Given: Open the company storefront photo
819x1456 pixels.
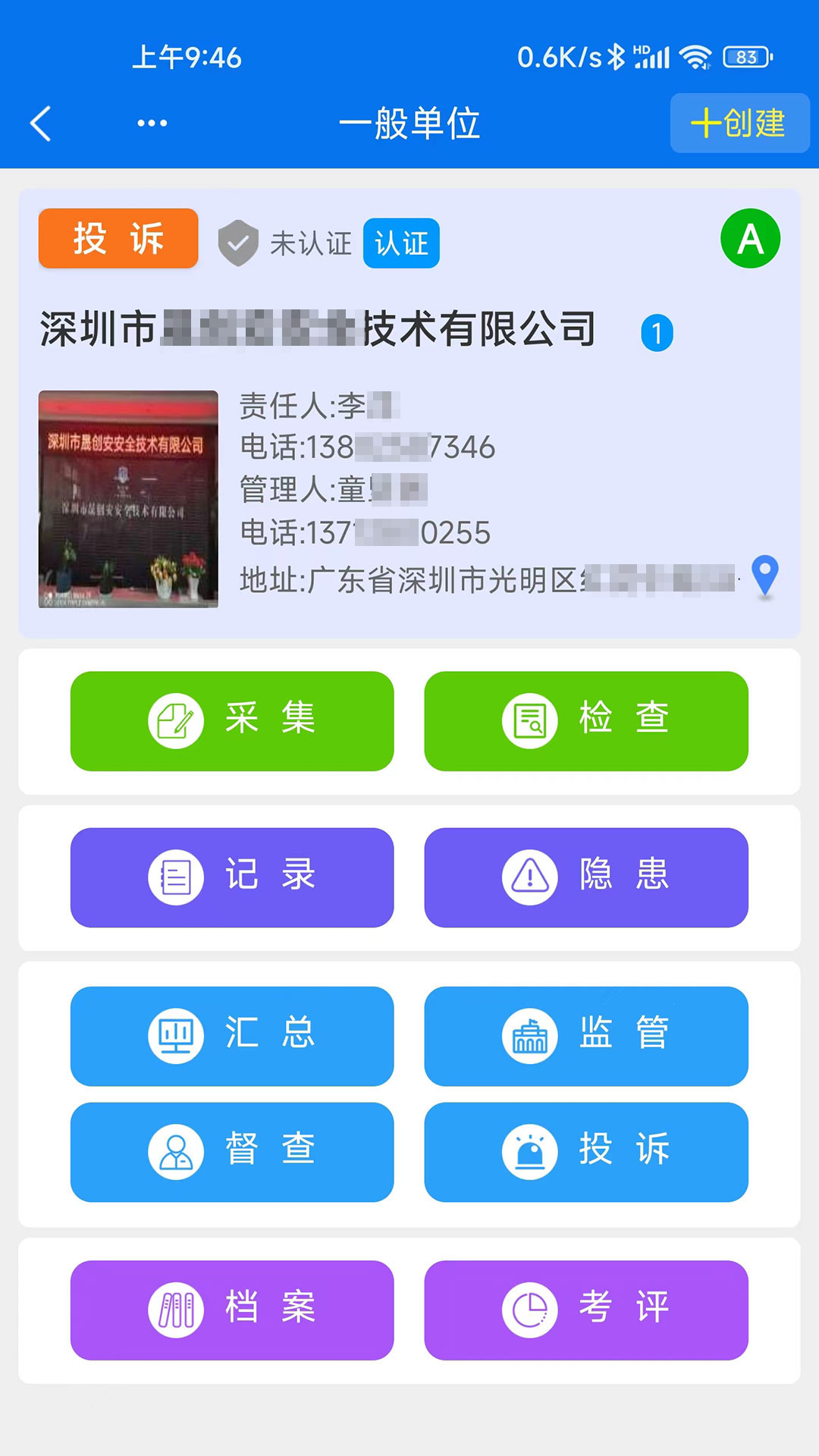Looking at the screenshot, I should pos(128,500).
